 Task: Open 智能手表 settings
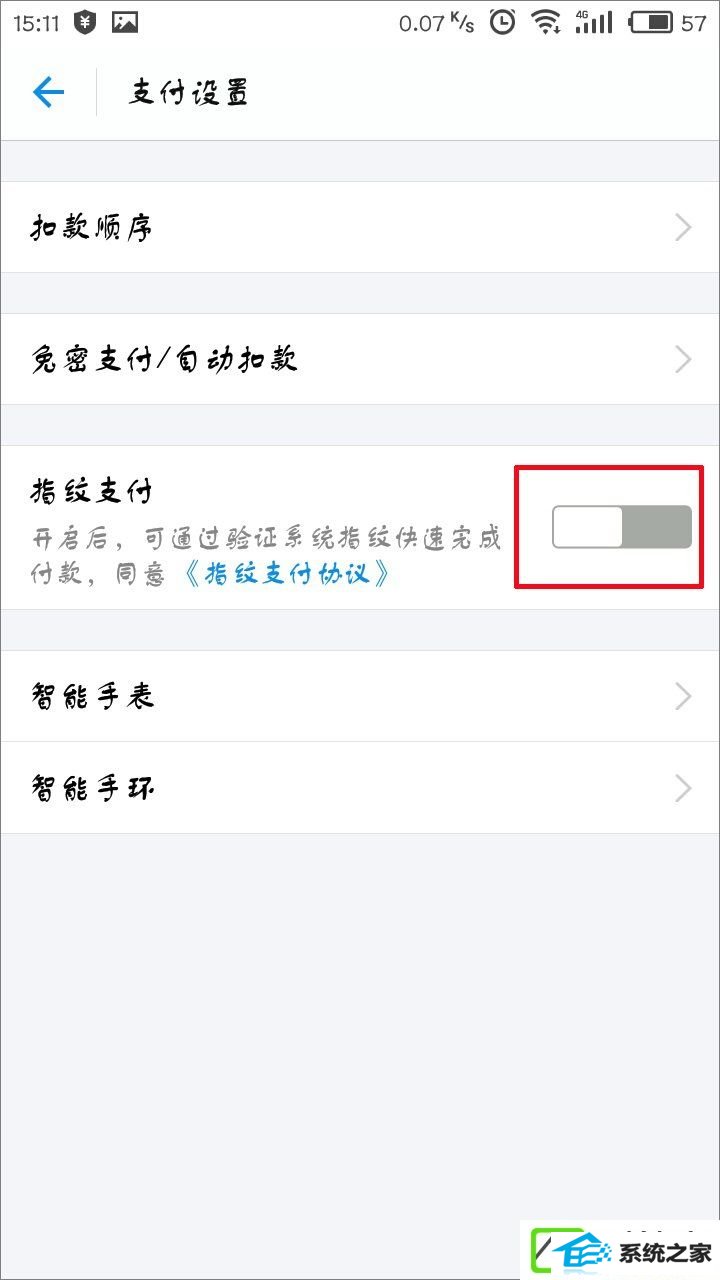[x=360, y=696]
